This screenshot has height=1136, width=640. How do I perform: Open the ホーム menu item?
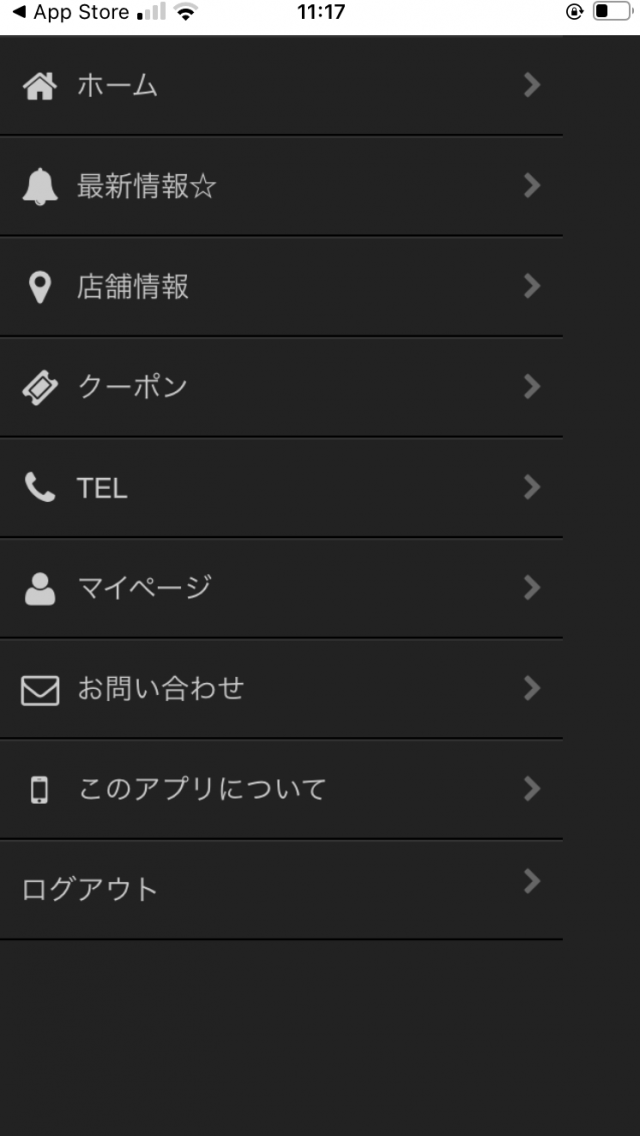[x=280, y=86]
